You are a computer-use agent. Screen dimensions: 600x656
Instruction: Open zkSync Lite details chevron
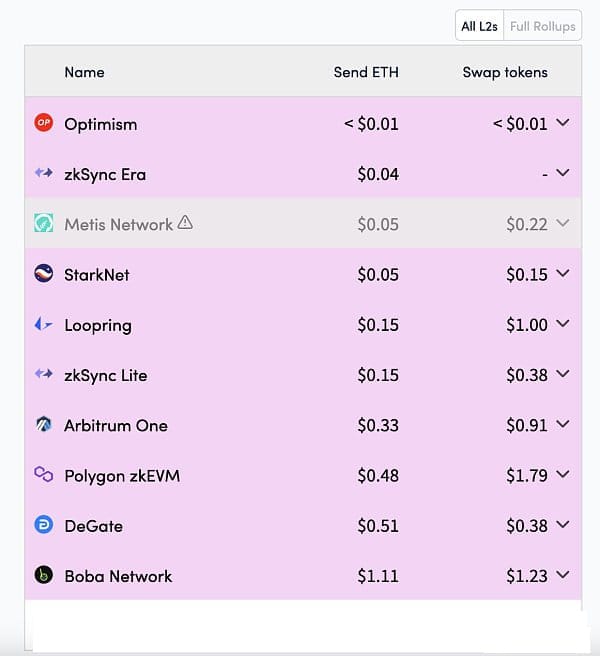pos(562,375)
